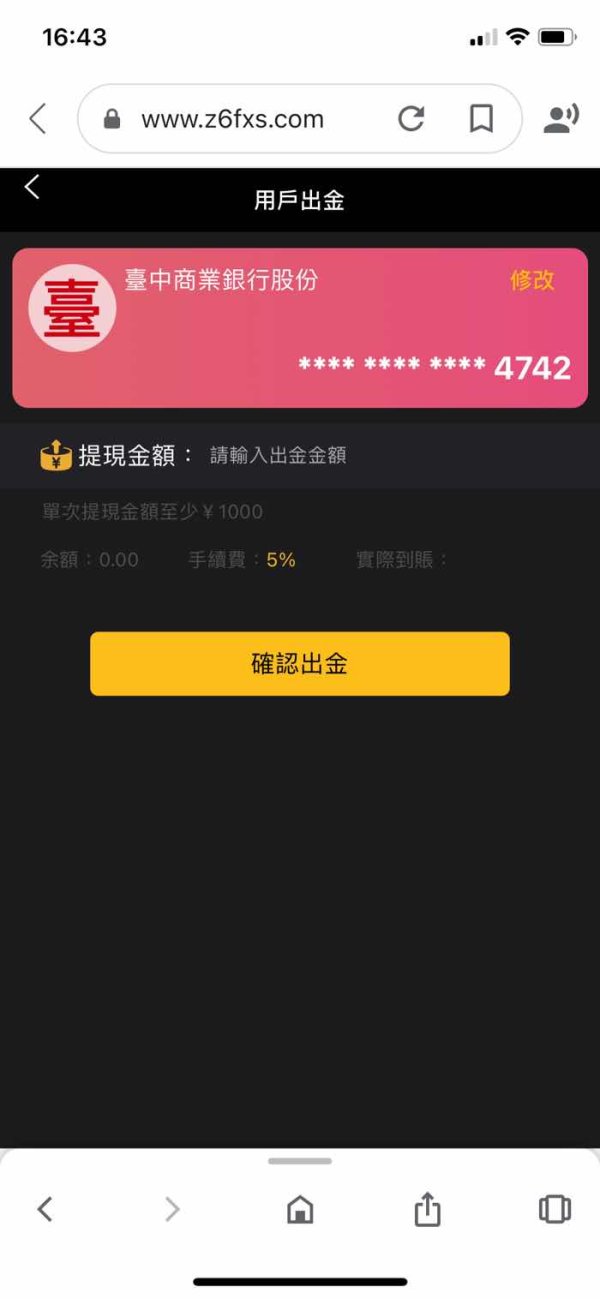Tap 修改 on the bank card
This screenshot has width=600, height=1299.
click(532, 280)
